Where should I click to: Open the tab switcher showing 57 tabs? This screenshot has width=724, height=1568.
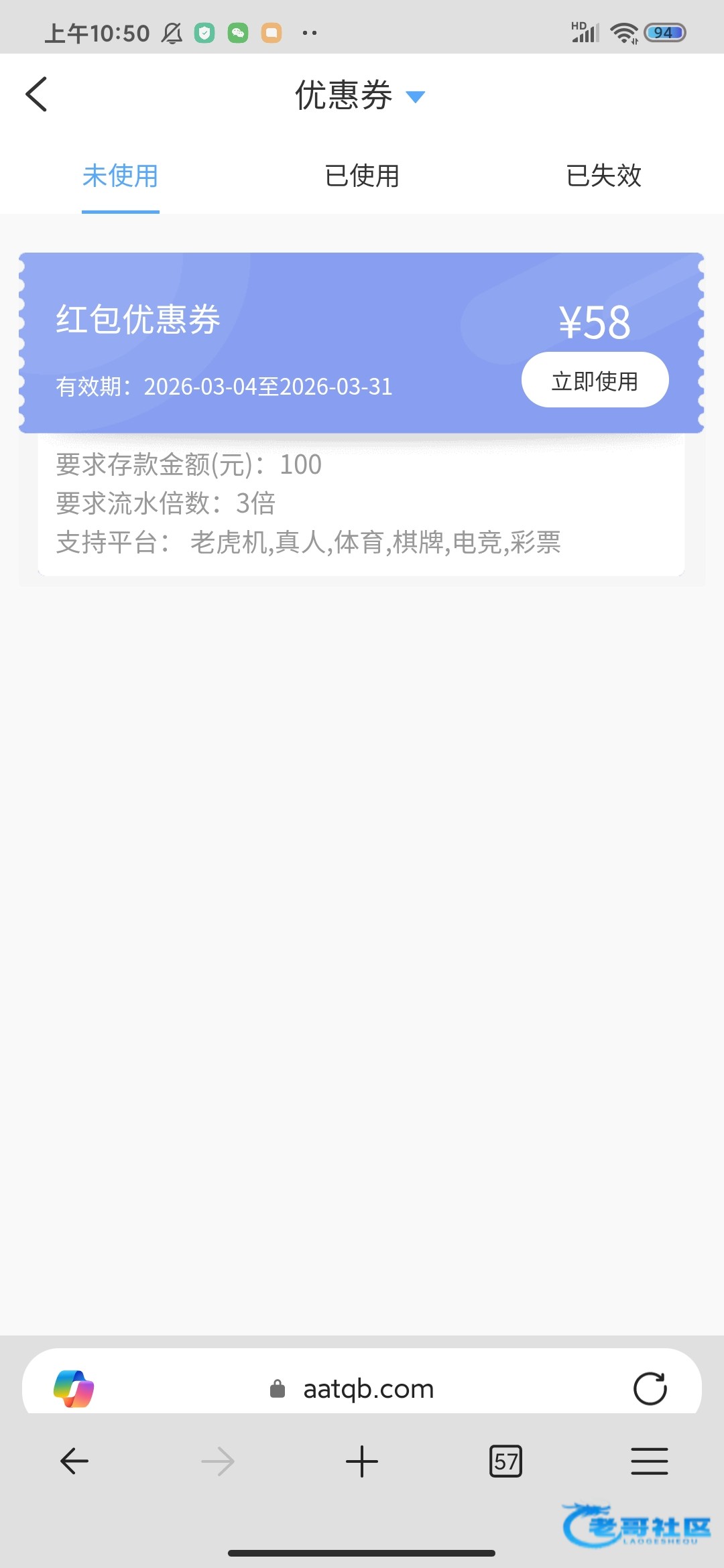[x=506, y=1461]
